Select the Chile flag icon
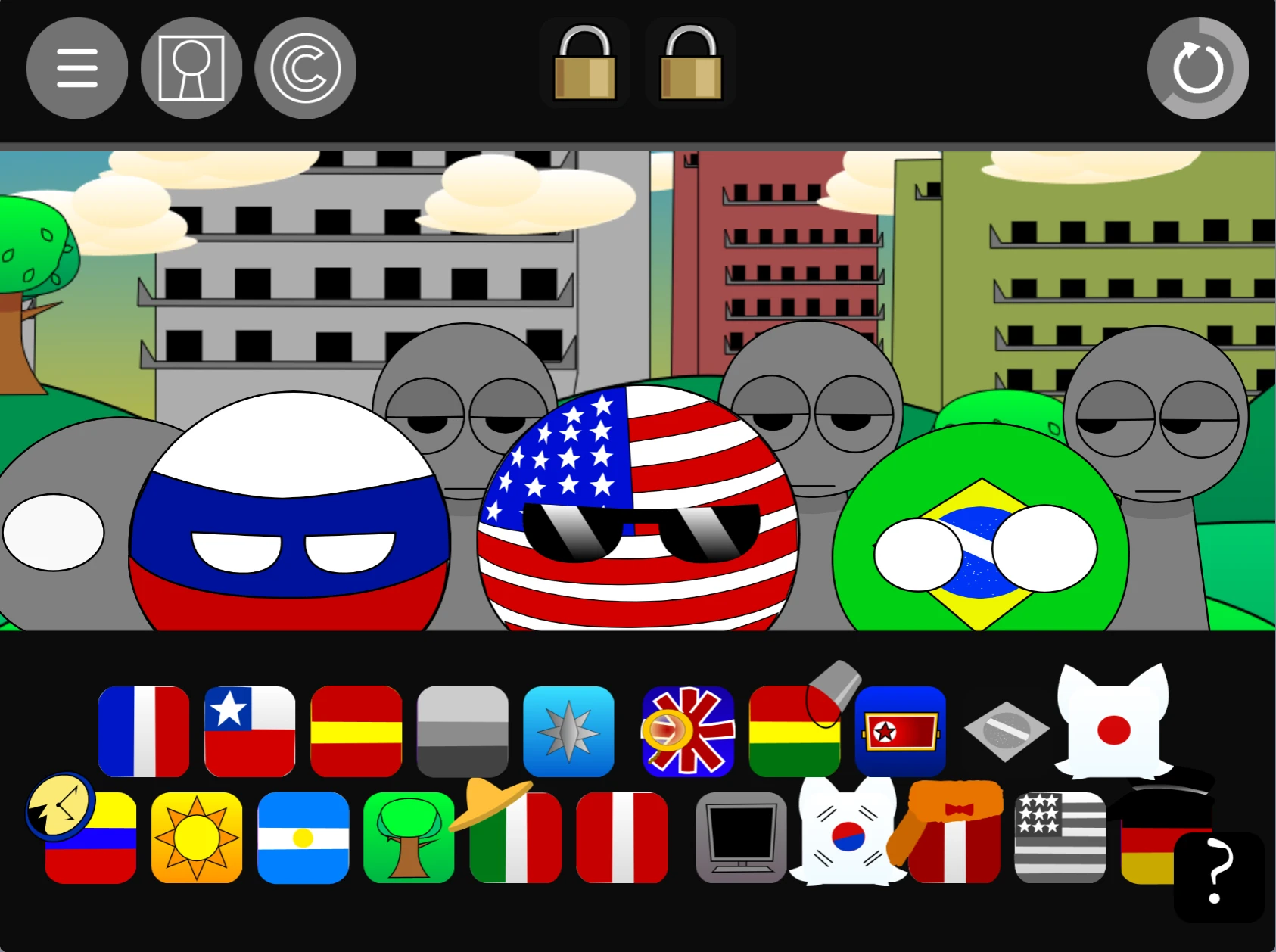 pos(250,731)
